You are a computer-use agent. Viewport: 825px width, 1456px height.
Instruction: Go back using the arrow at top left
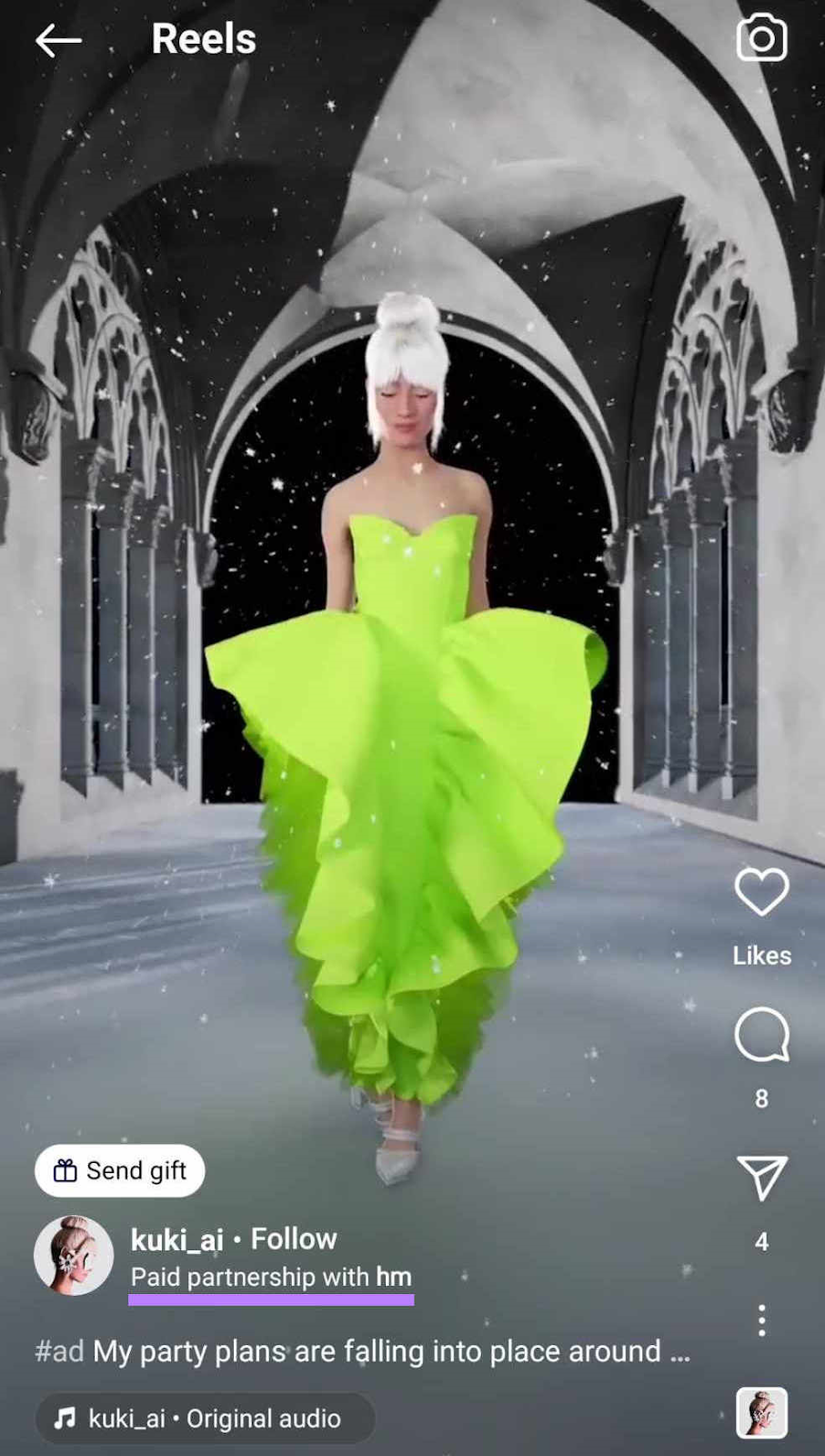(x=57, y=39)
